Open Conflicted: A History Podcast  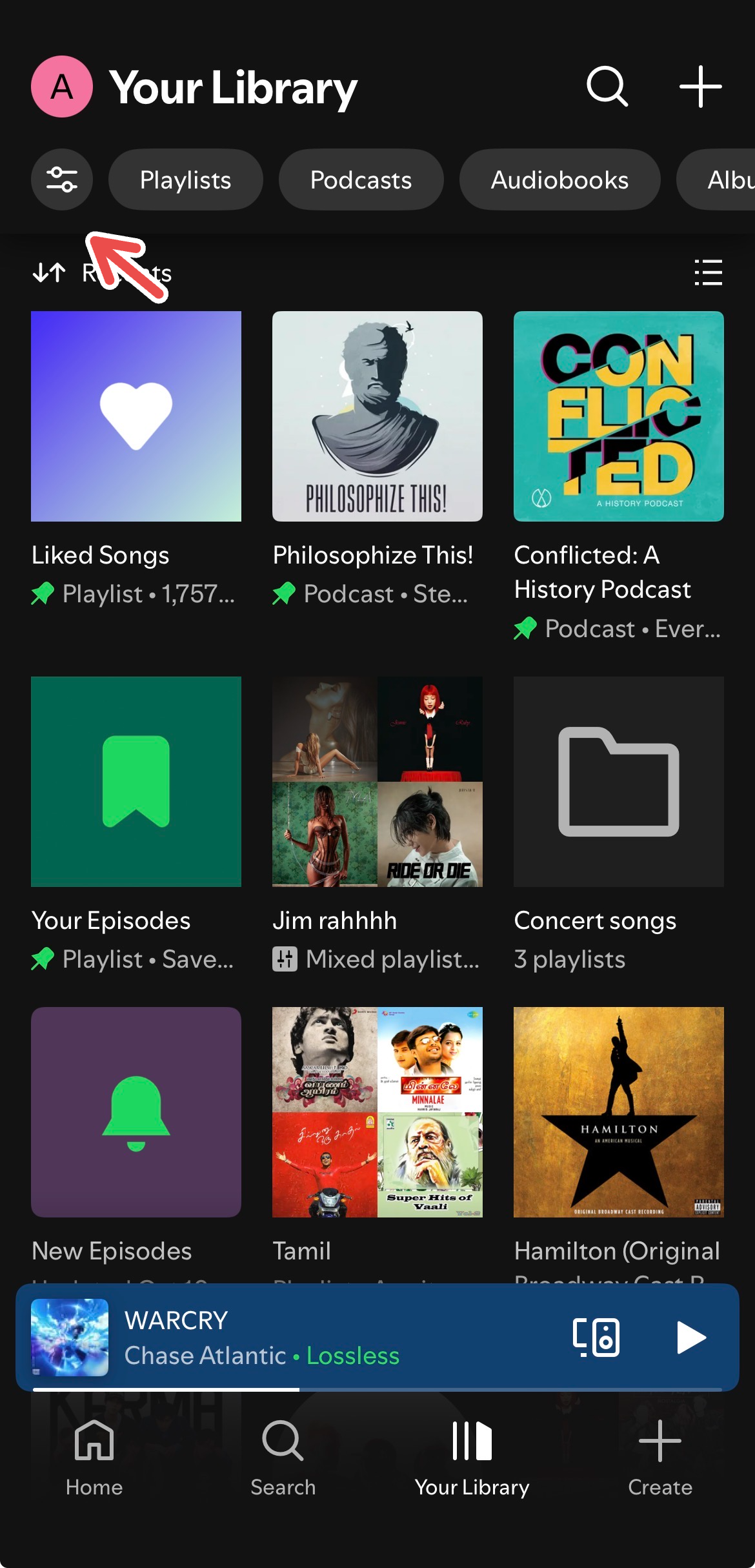pyautogui.click(x=618, y=416)
